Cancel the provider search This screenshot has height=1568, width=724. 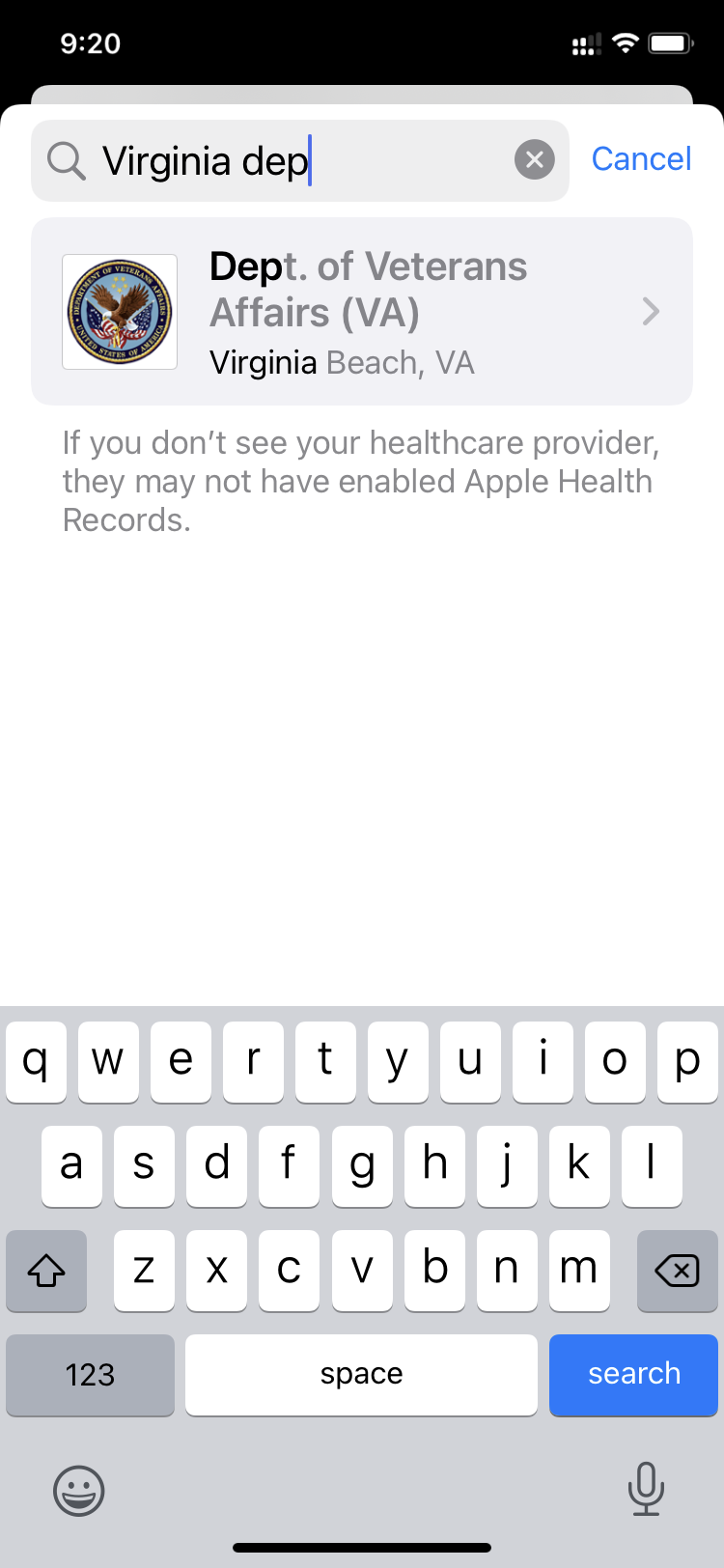coord(641,159)
